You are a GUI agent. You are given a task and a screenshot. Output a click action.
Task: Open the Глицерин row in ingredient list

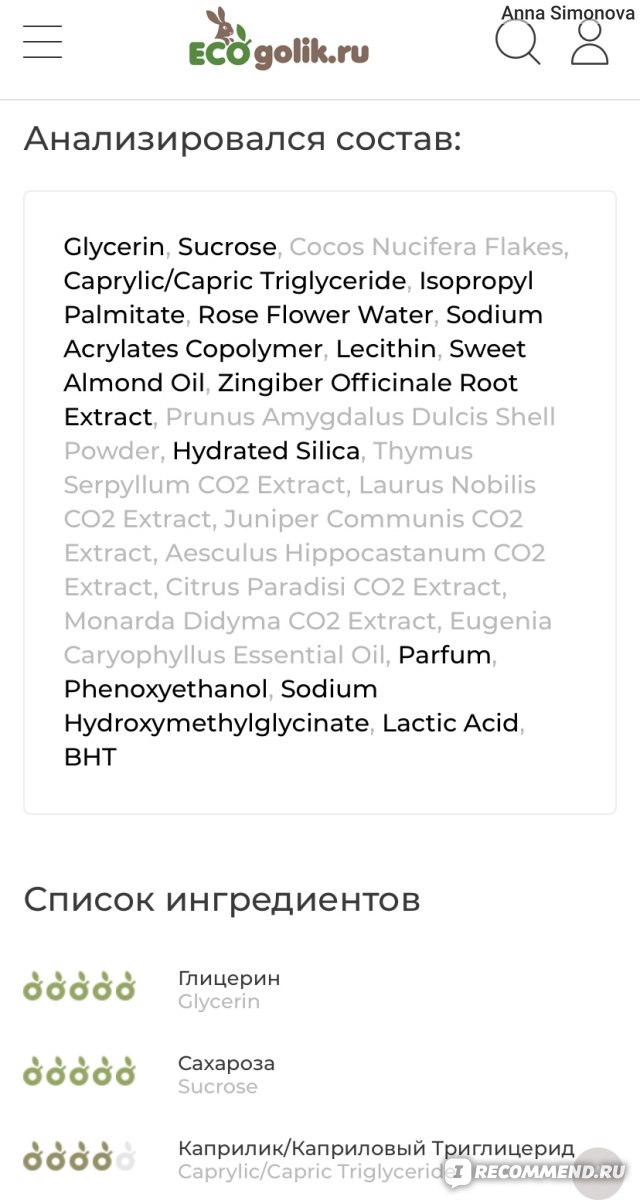click(x=320, y=988)
